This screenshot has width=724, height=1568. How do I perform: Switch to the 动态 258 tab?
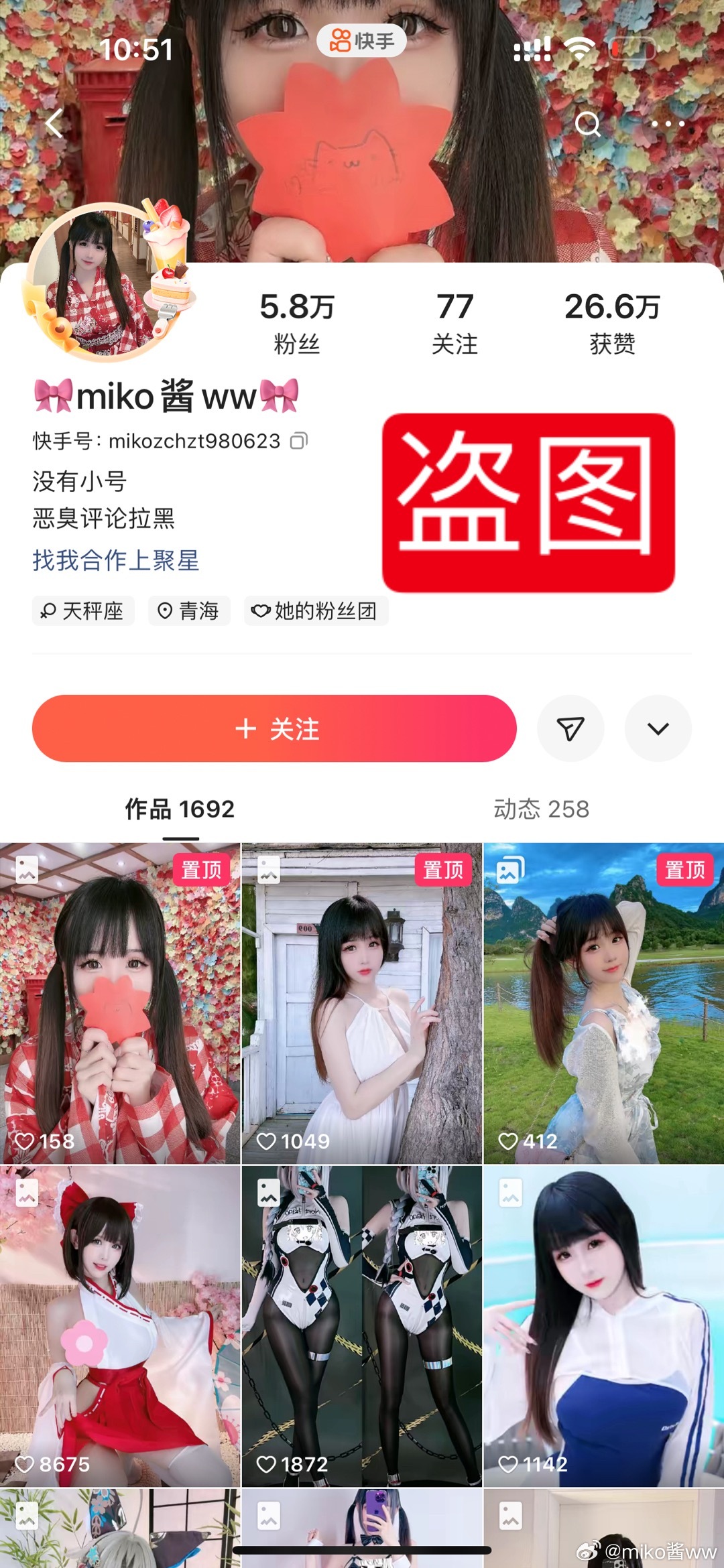coord(541,809)
